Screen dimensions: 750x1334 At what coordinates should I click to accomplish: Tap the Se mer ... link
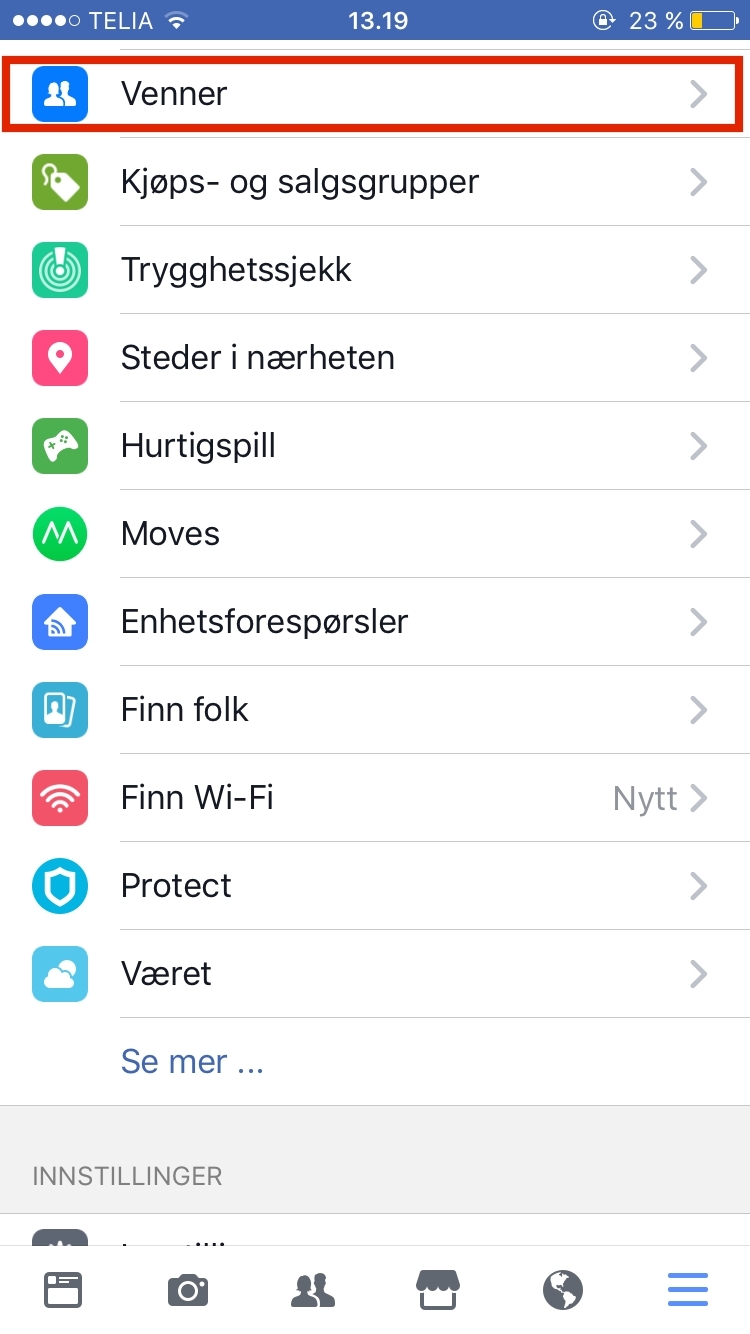pos(192,1061)
